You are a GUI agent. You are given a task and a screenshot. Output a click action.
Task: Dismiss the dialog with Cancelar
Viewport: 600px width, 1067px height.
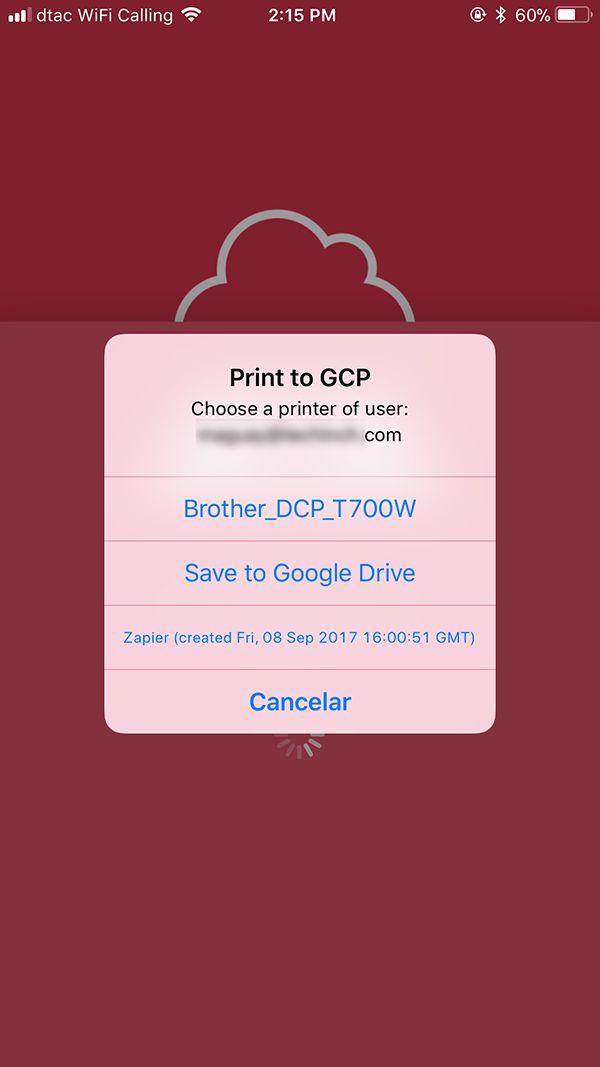coord(299,702)
